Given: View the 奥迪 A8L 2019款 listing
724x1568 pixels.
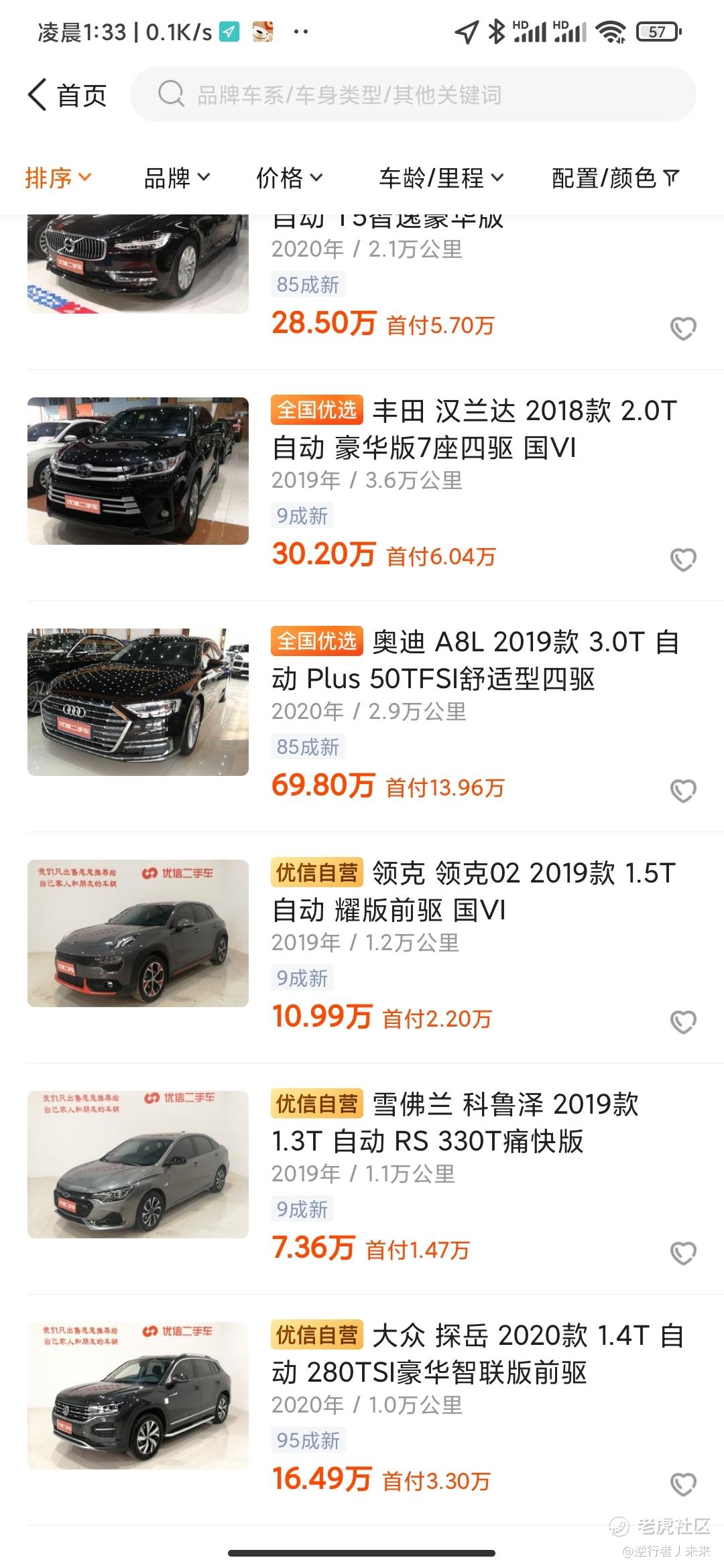Looking at the screenshot, I should [474, 660].
